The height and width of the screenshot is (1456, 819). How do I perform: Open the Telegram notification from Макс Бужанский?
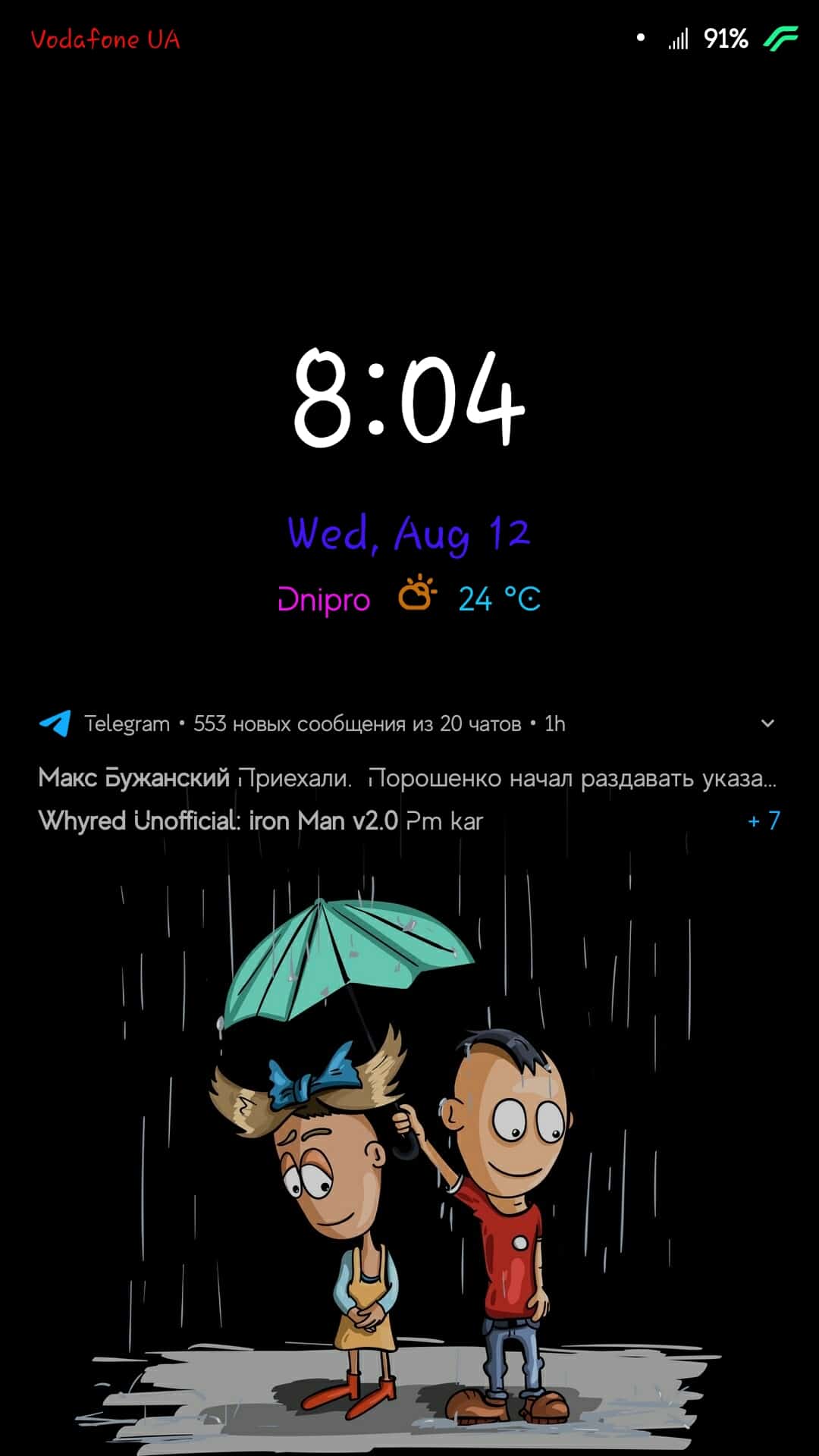coord(406,778)
